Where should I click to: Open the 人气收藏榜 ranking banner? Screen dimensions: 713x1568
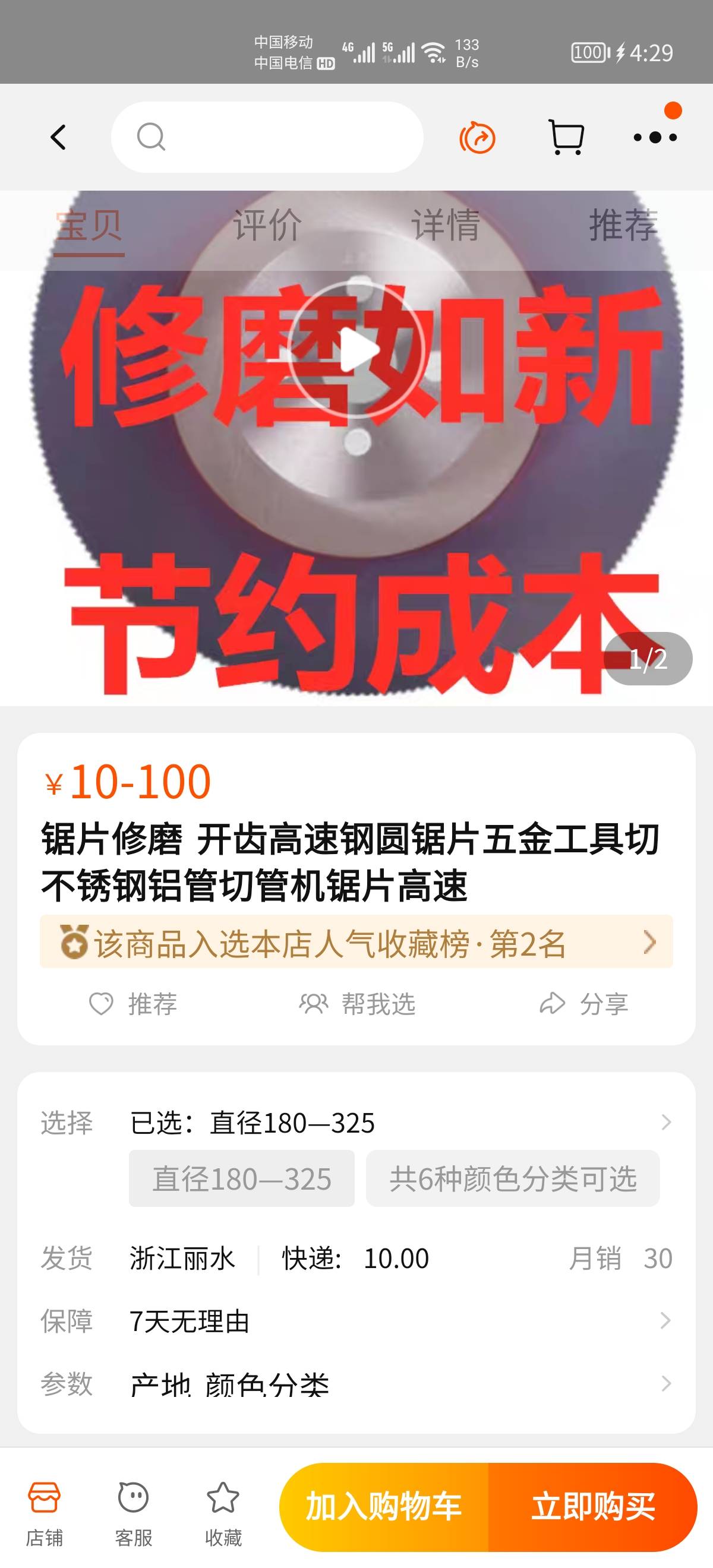pos(356,943)
